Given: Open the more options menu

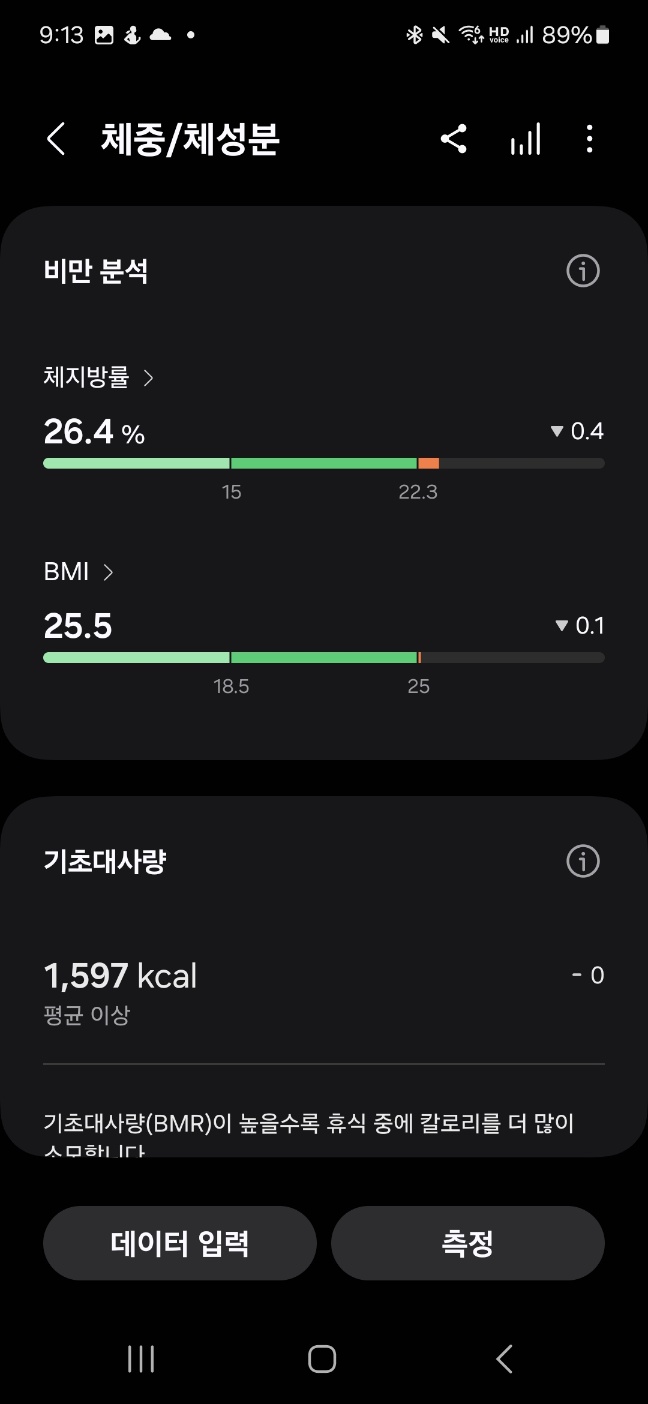Looking at the screenshot, I should (x=590, y=139).
